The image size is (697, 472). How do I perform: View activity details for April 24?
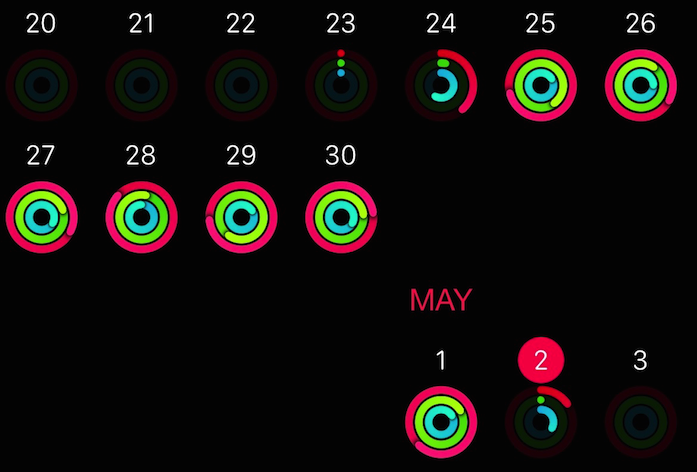(441, 86)
